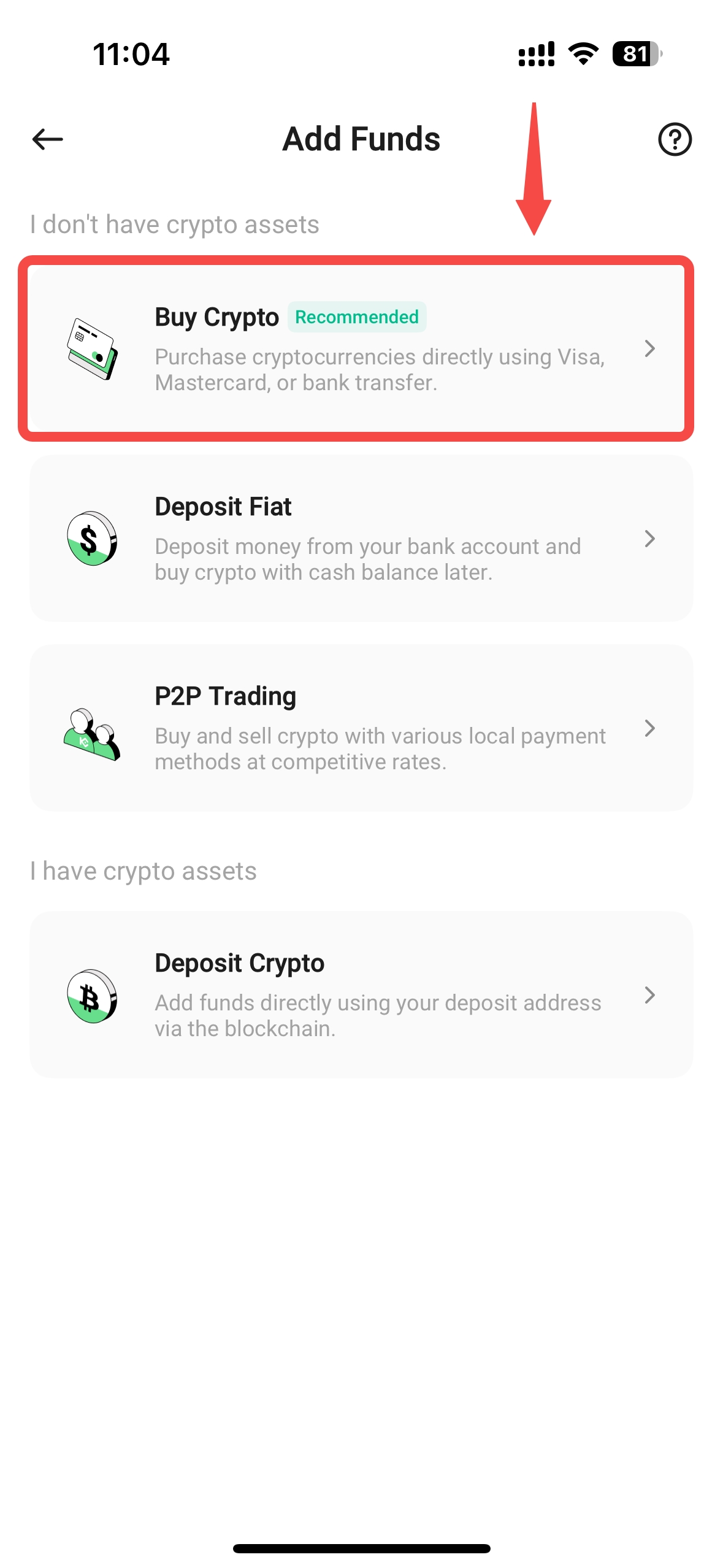Select the Buy Crypto option

(x=361, y=348)
